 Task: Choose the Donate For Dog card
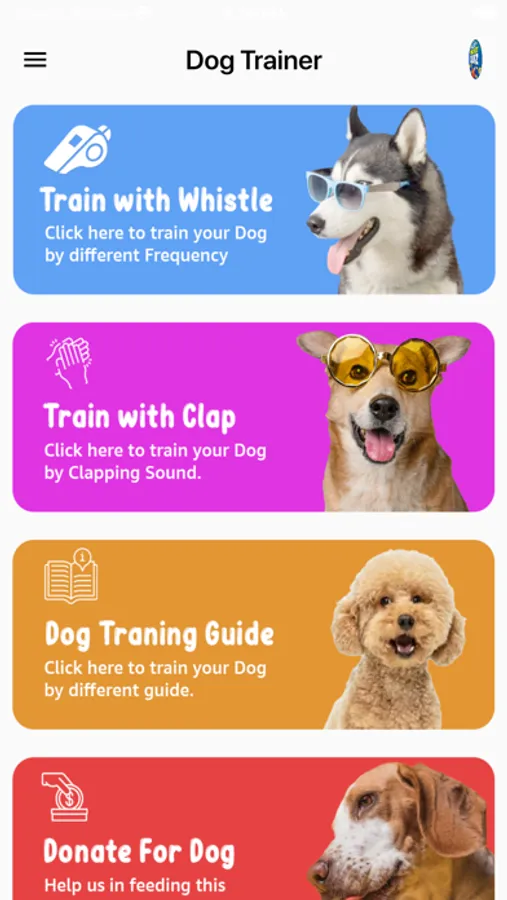(x=254, y=828)
